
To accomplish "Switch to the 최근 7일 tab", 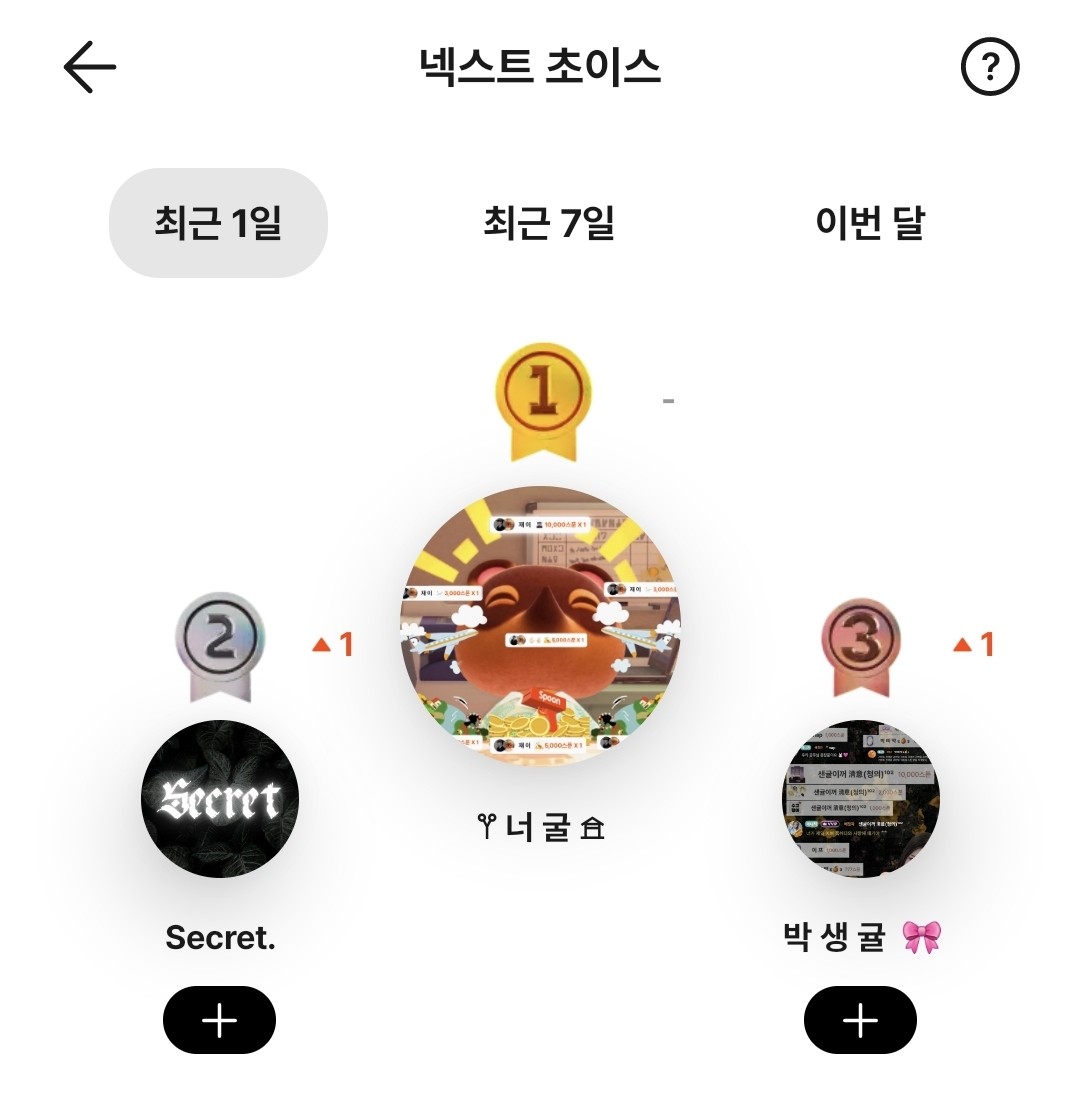I will coord(548,223).
